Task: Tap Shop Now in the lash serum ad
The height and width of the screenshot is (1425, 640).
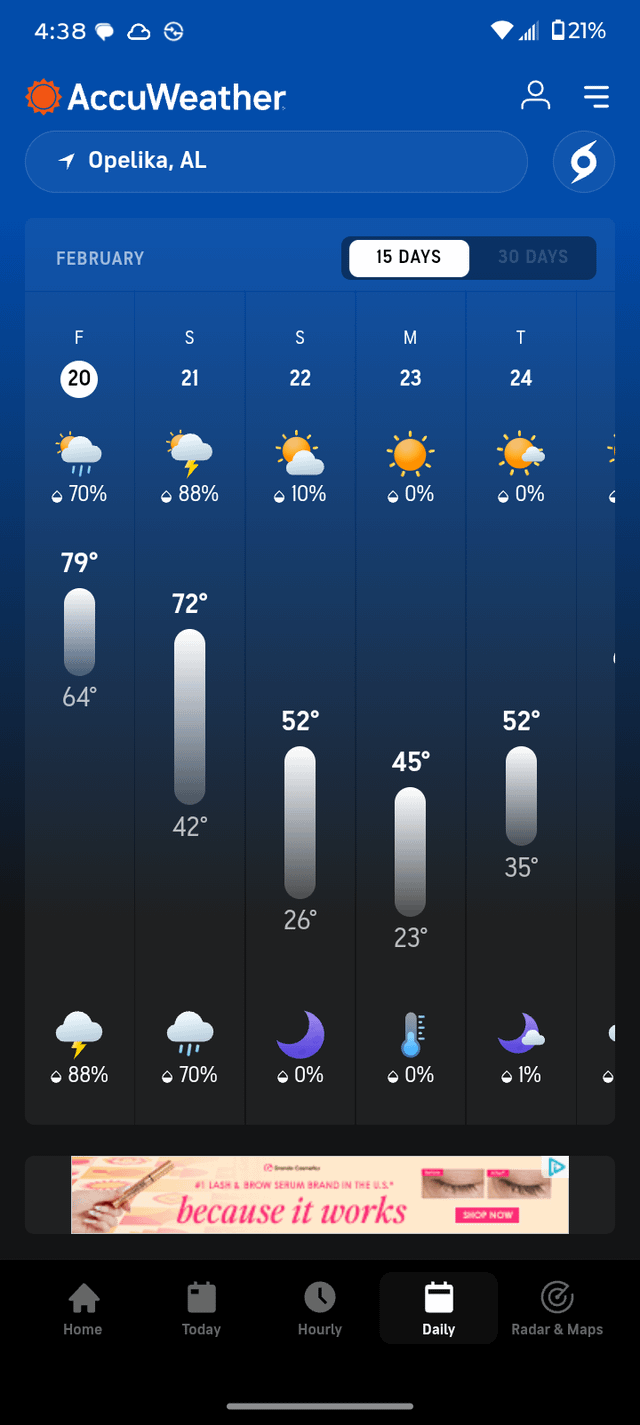Action: coord(488,1215)
